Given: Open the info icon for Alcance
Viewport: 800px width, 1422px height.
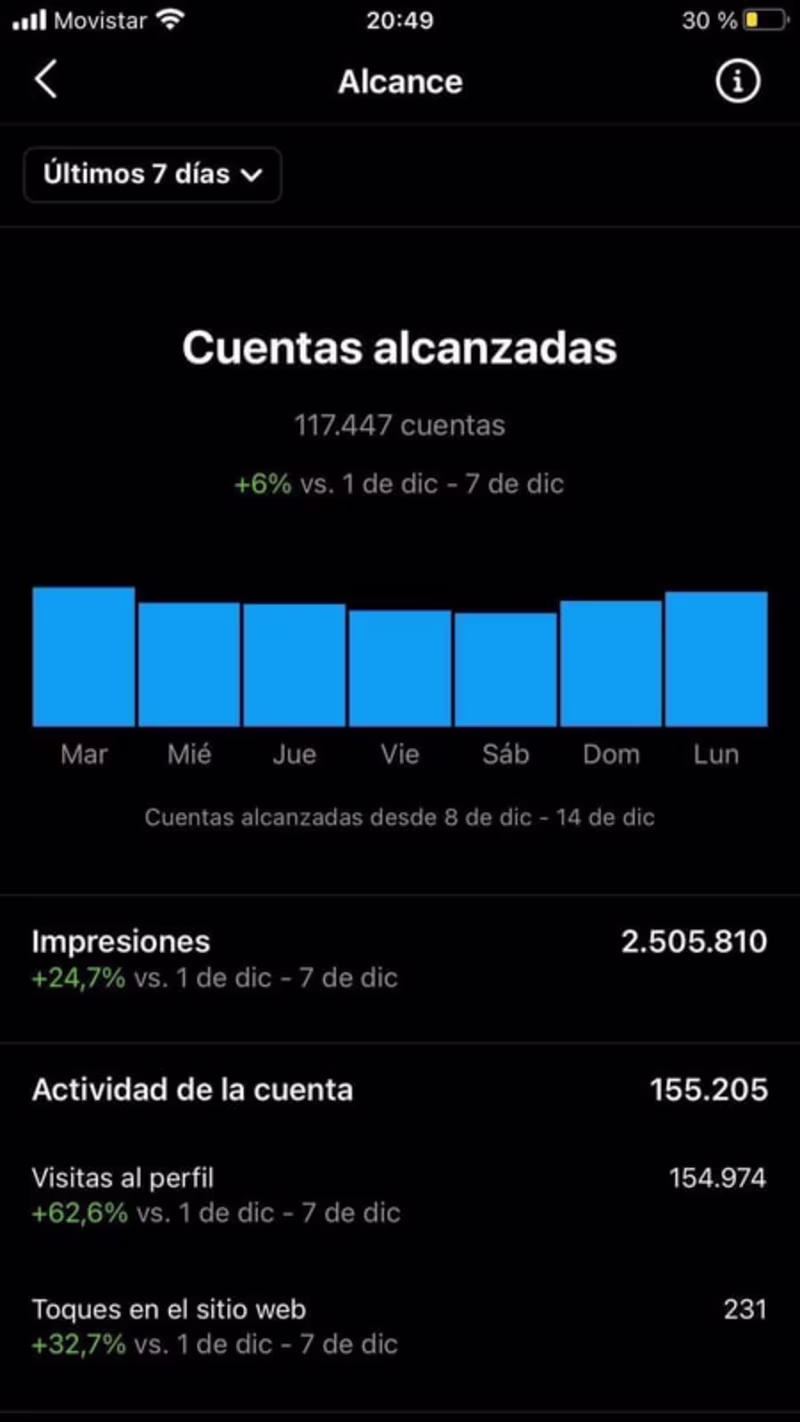Looking at the screenshot, I should (x=738, y=81).
